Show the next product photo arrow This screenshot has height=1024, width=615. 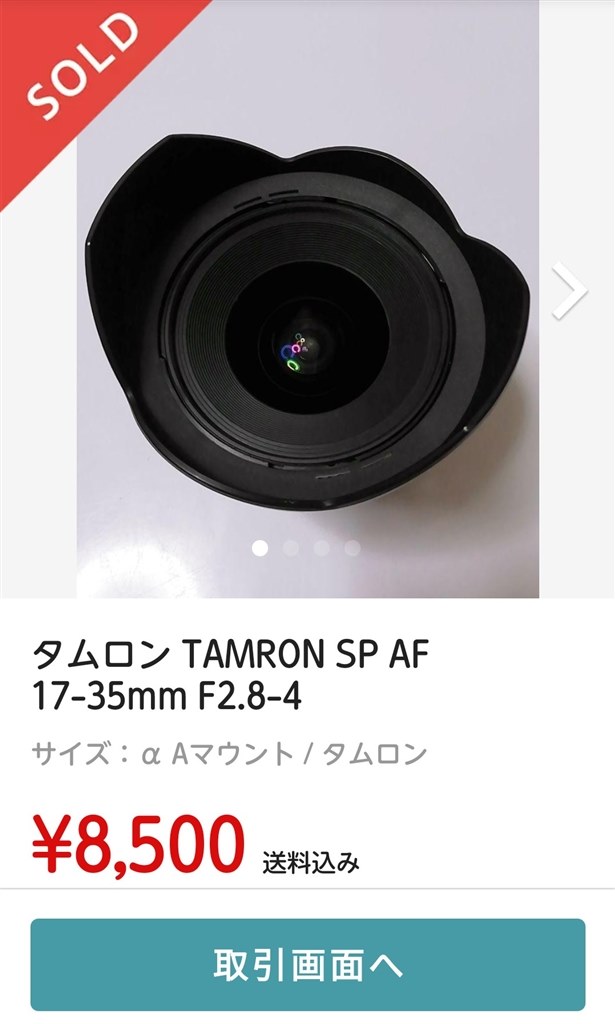[x=571, y=291]
